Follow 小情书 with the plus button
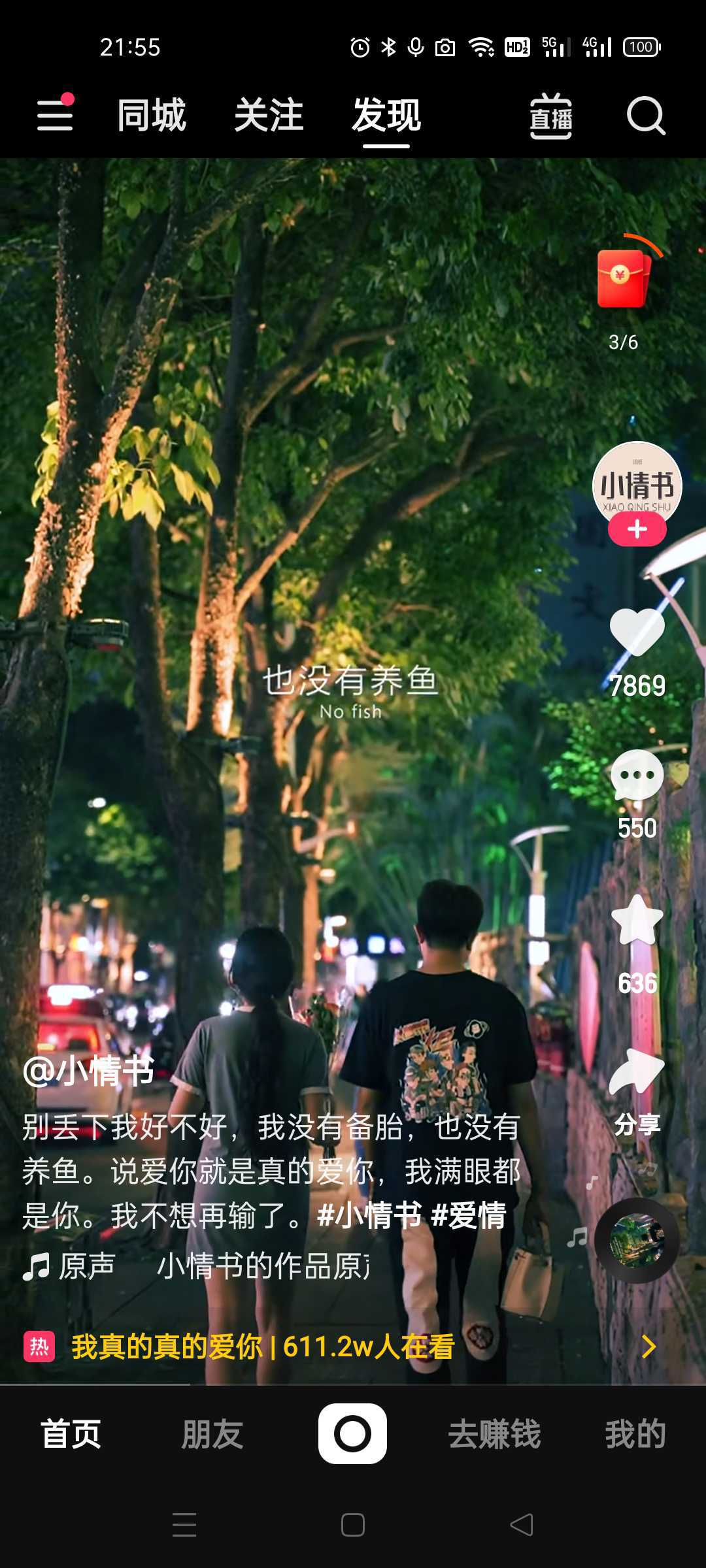The image size is (706, 1568). [637, 529]
